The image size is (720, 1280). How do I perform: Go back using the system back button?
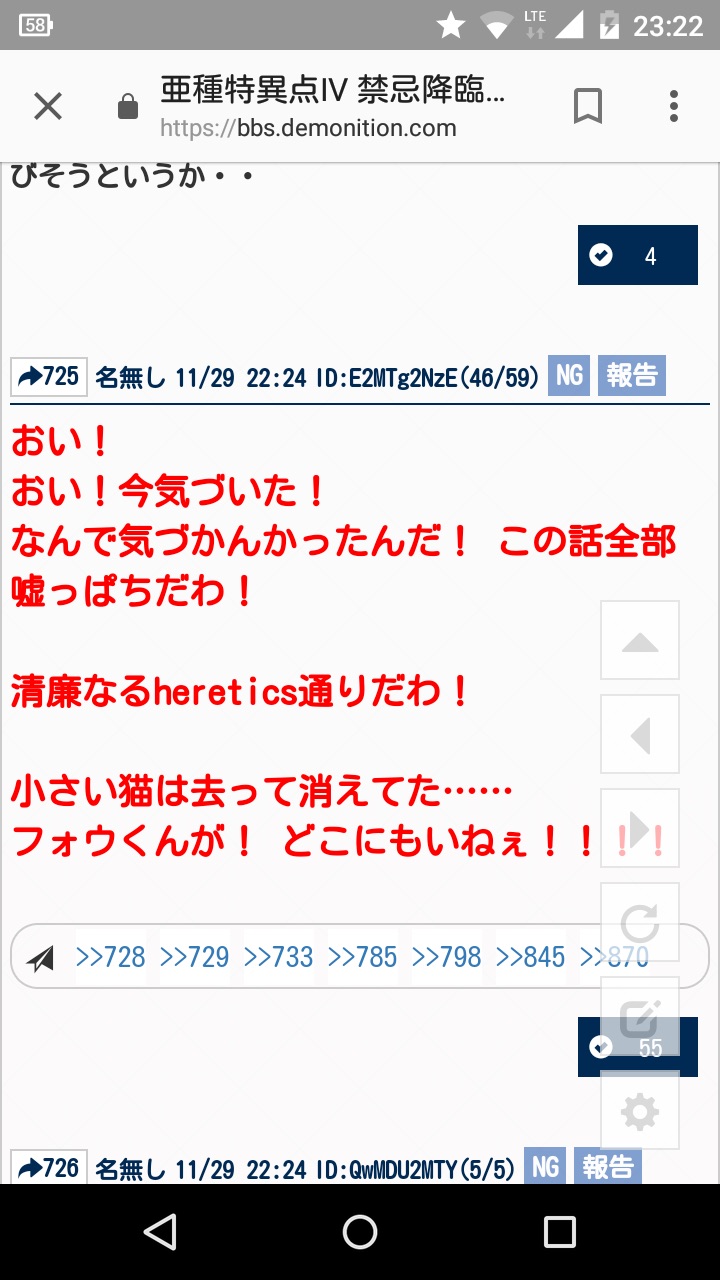160,1232
